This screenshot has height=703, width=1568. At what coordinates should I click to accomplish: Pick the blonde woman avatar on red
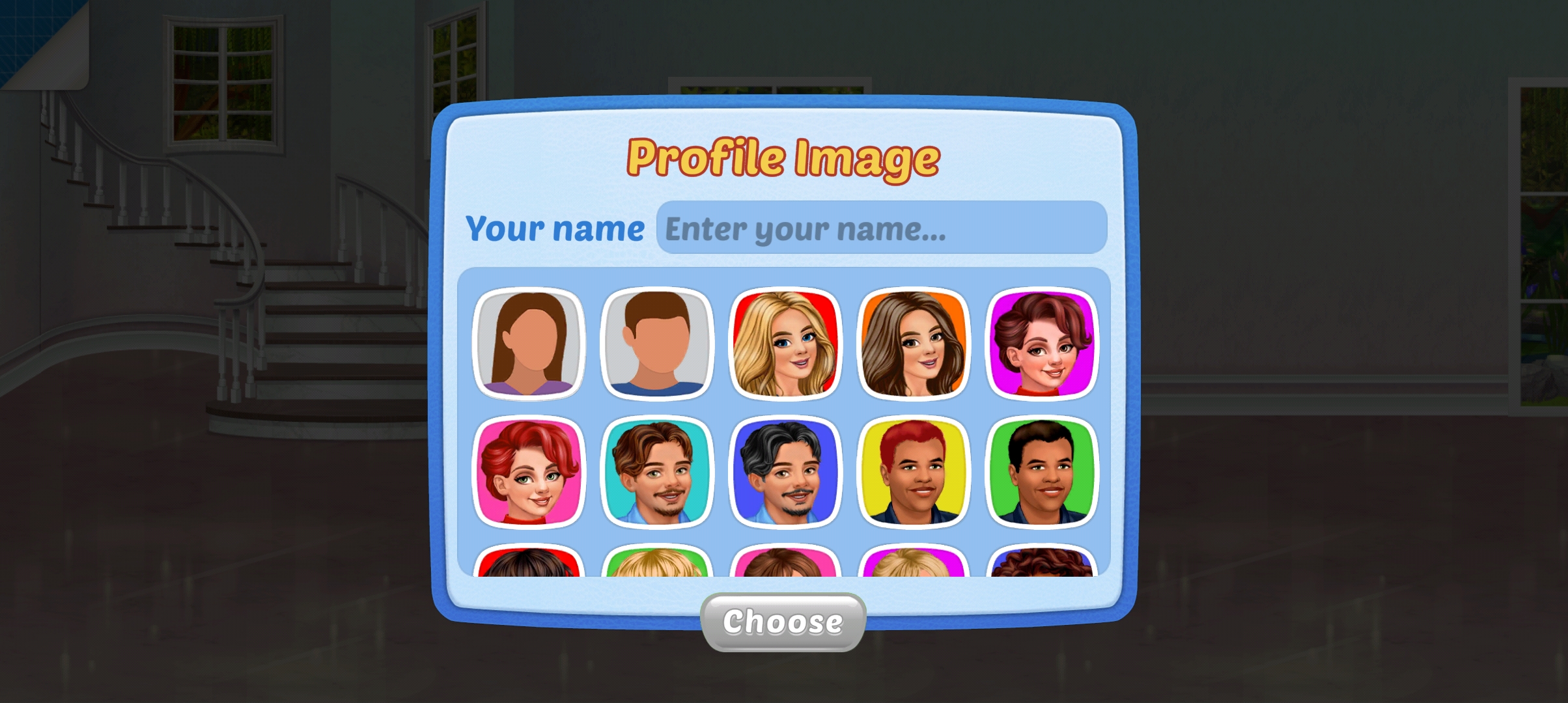tap(785, 343)
